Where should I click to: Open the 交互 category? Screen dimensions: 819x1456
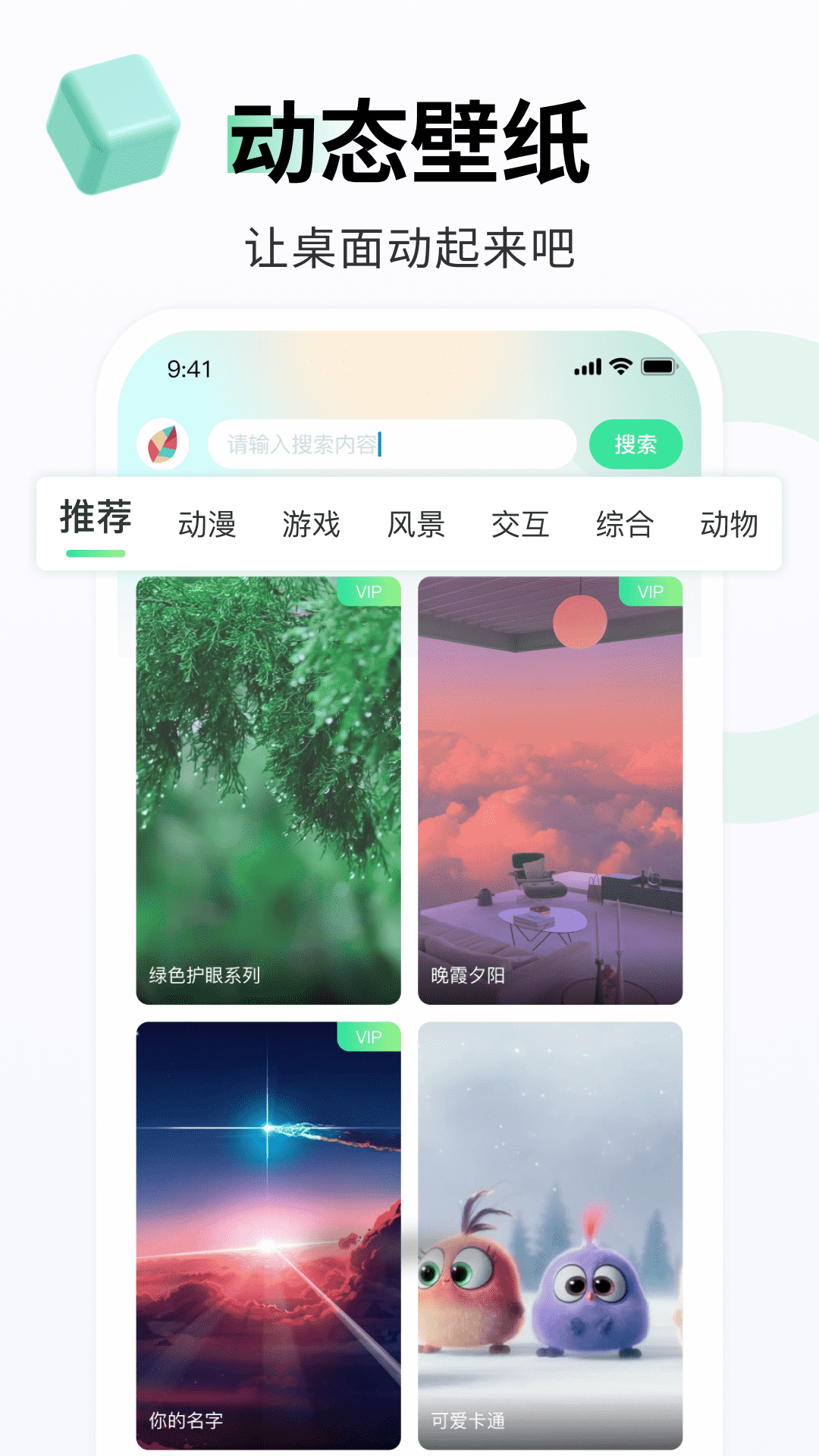(x=520, y=525)
